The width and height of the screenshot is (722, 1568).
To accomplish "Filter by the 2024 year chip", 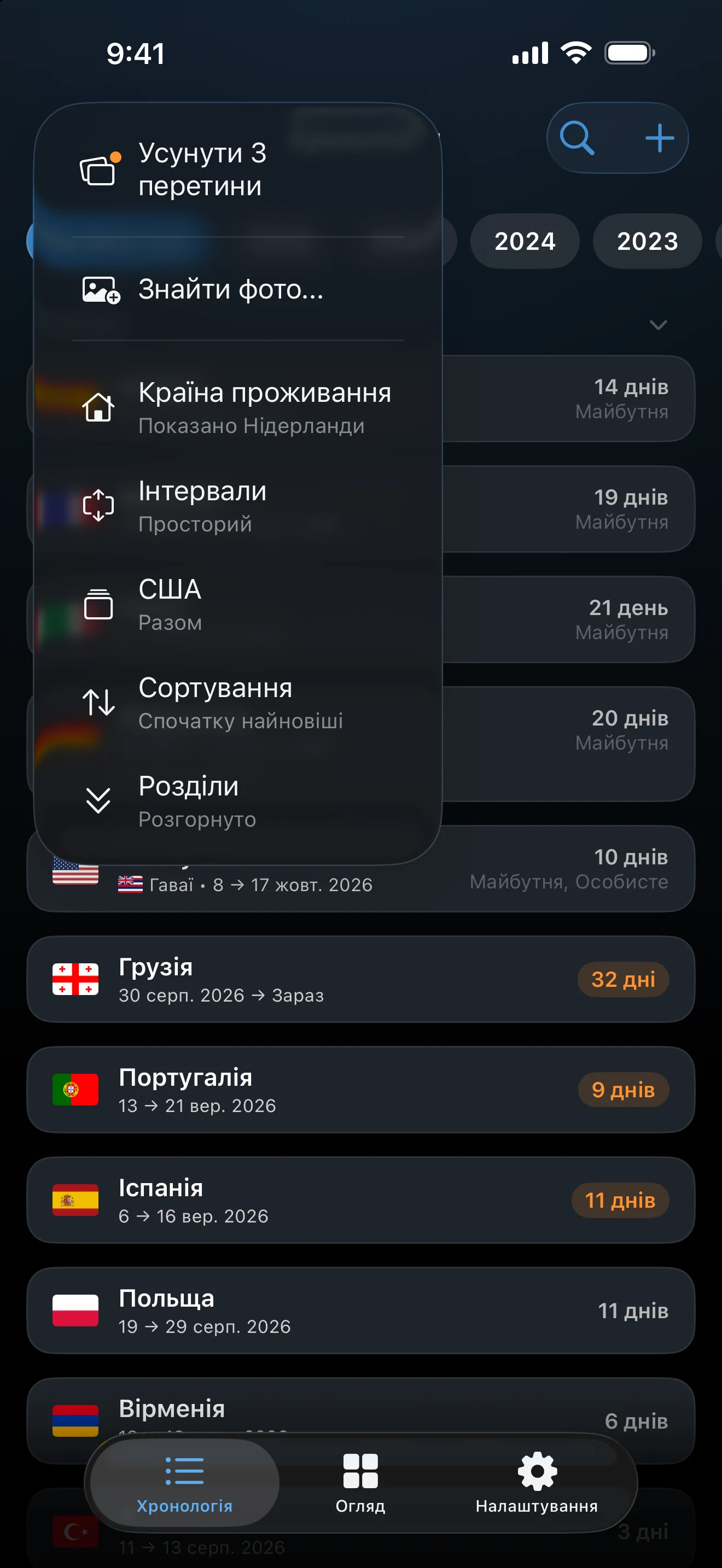I will coord(525,241).
